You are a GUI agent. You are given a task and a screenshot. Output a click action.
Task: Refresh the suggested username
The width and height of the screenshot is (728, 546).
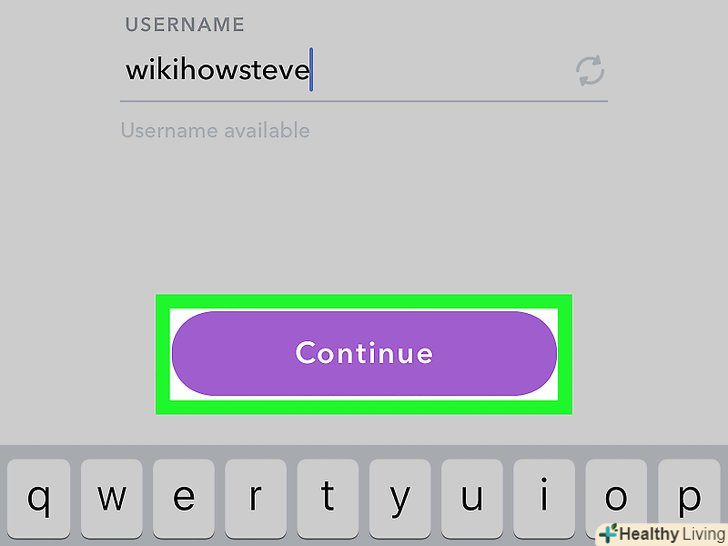point(590,71)
